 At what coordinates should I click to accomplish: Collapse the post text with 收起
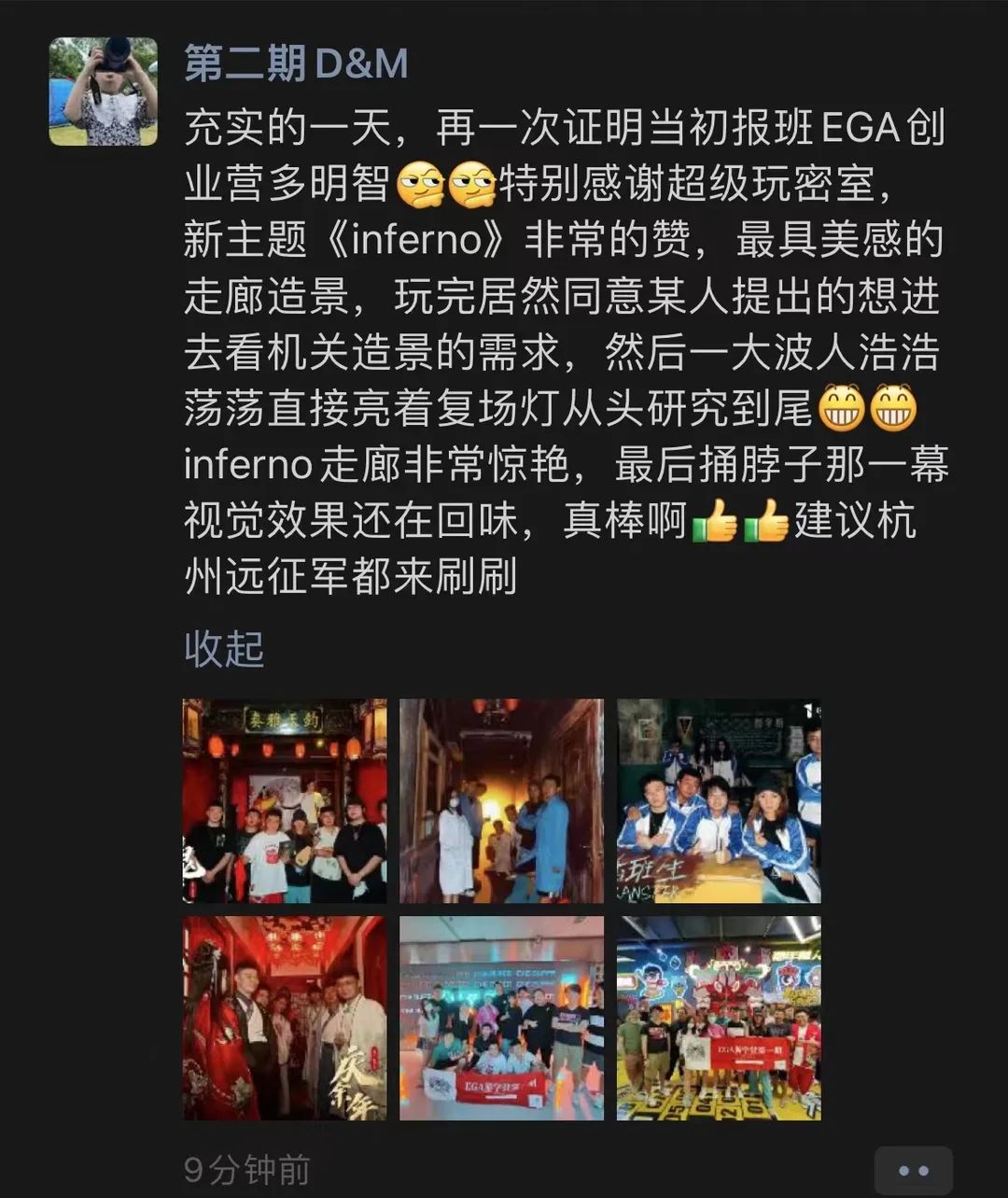pos(224,648)
